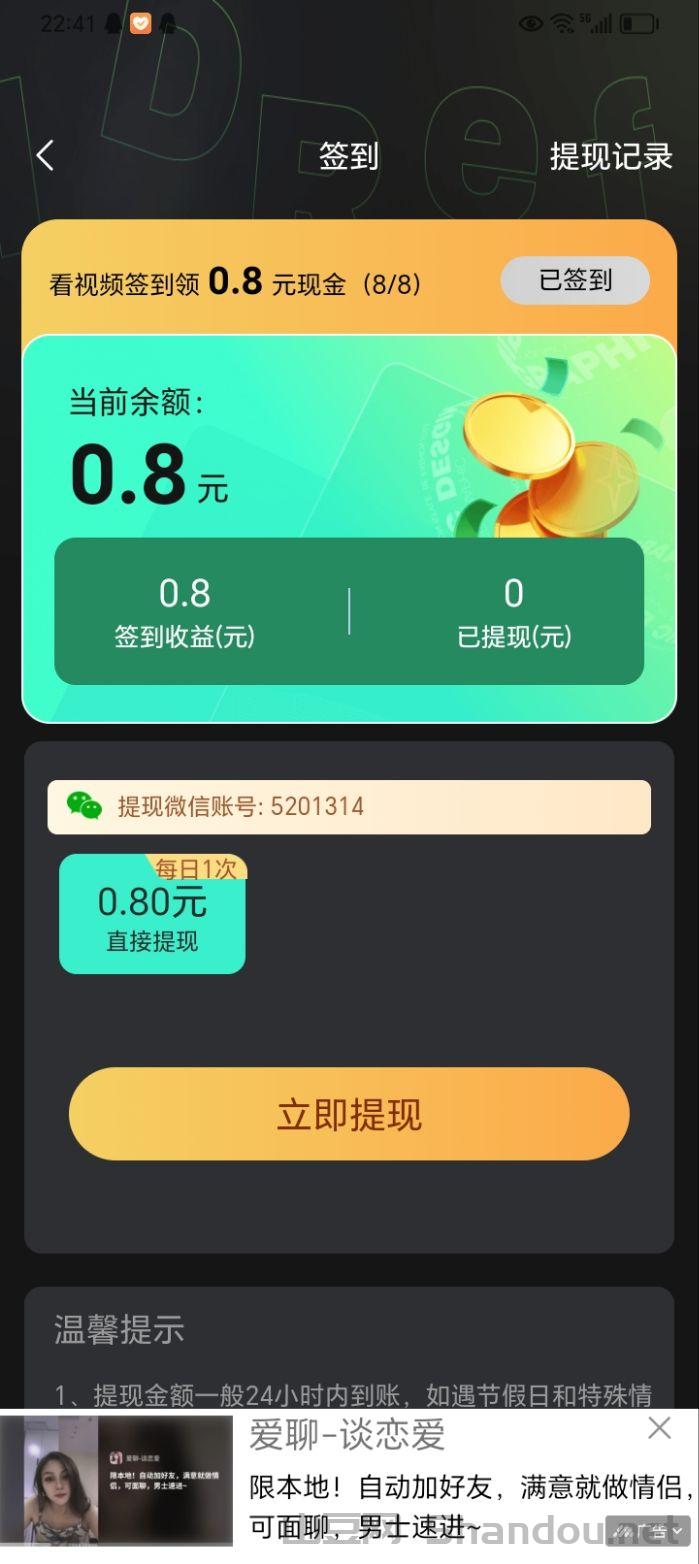This screenshot has width=699, height=1564.
Task: Tap the 立即提现 withdraw button
Action: pyautogui.click(x=349, y=1114)
